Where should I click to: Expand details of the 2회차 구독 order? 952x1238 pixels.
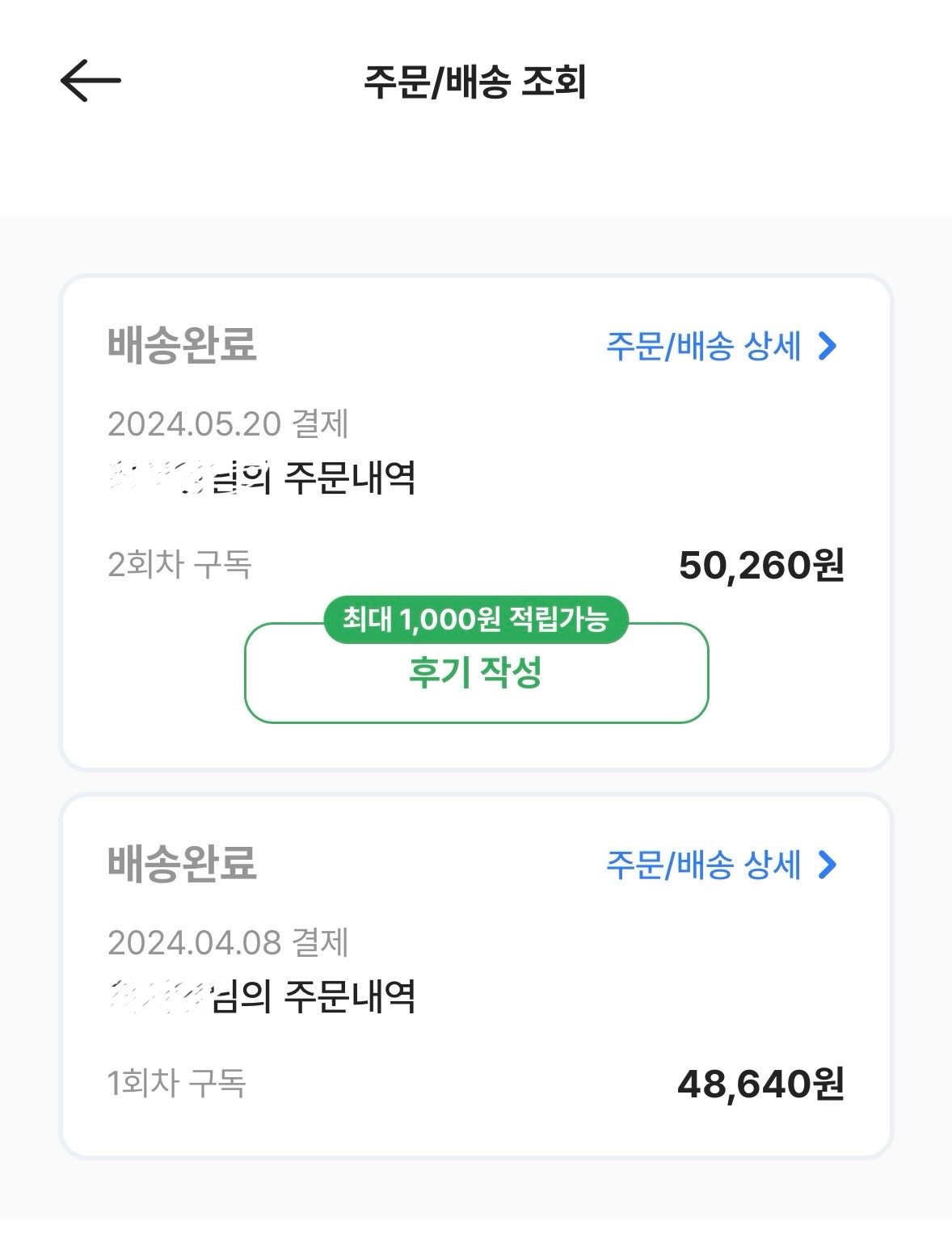pyautogui.click(x=703, y=347)
